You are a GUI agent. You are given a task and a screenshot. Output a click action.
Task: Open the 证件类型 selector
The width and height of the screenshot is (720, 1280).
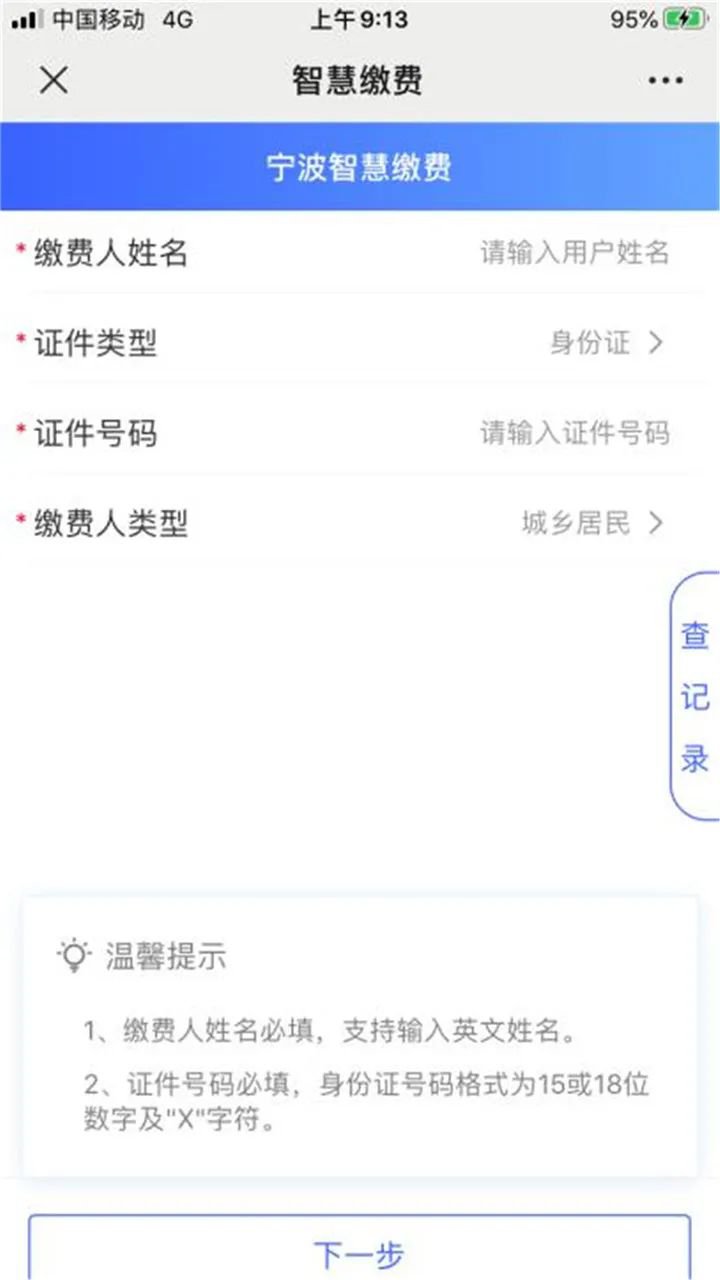point(605,343)
